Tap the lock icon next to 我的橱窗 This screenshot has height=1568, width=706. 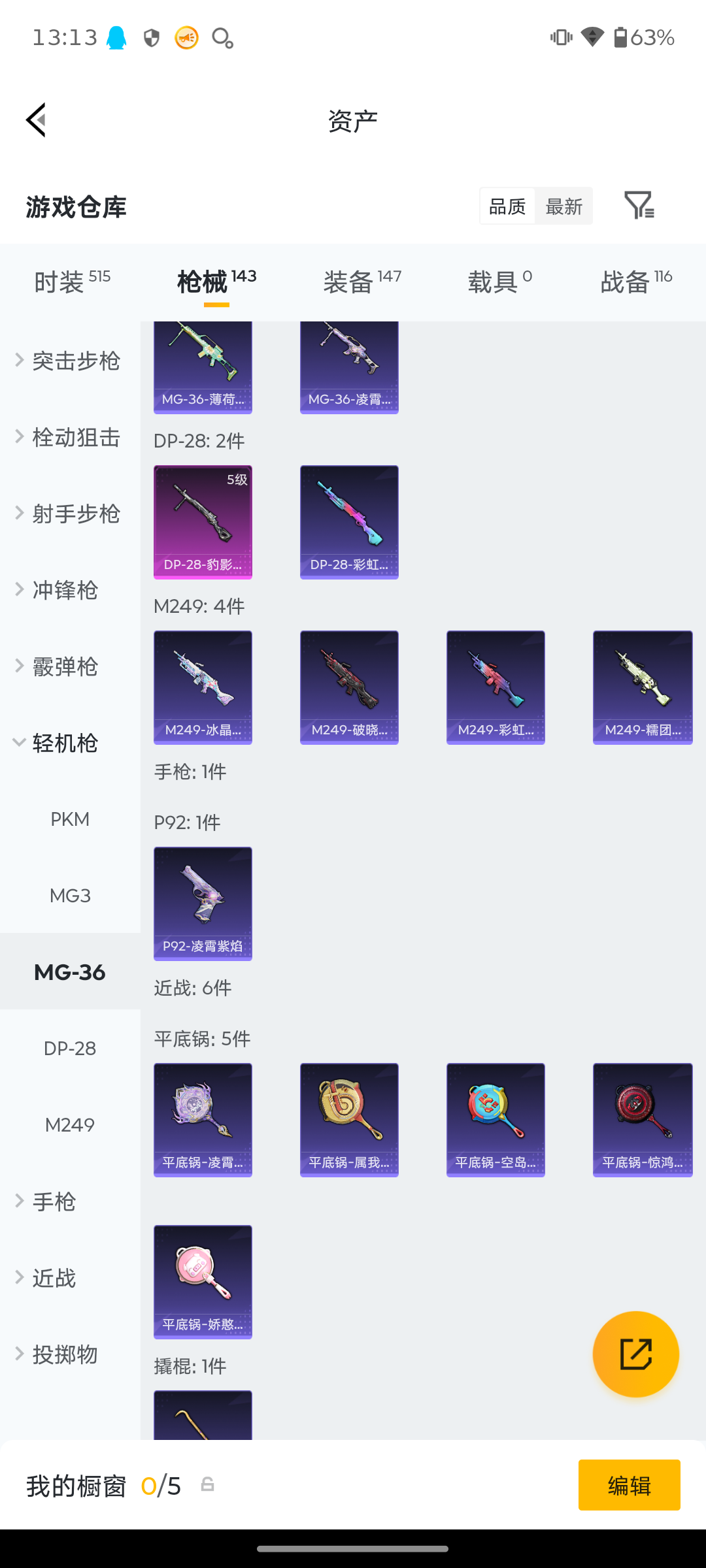tap(208, 1484)
